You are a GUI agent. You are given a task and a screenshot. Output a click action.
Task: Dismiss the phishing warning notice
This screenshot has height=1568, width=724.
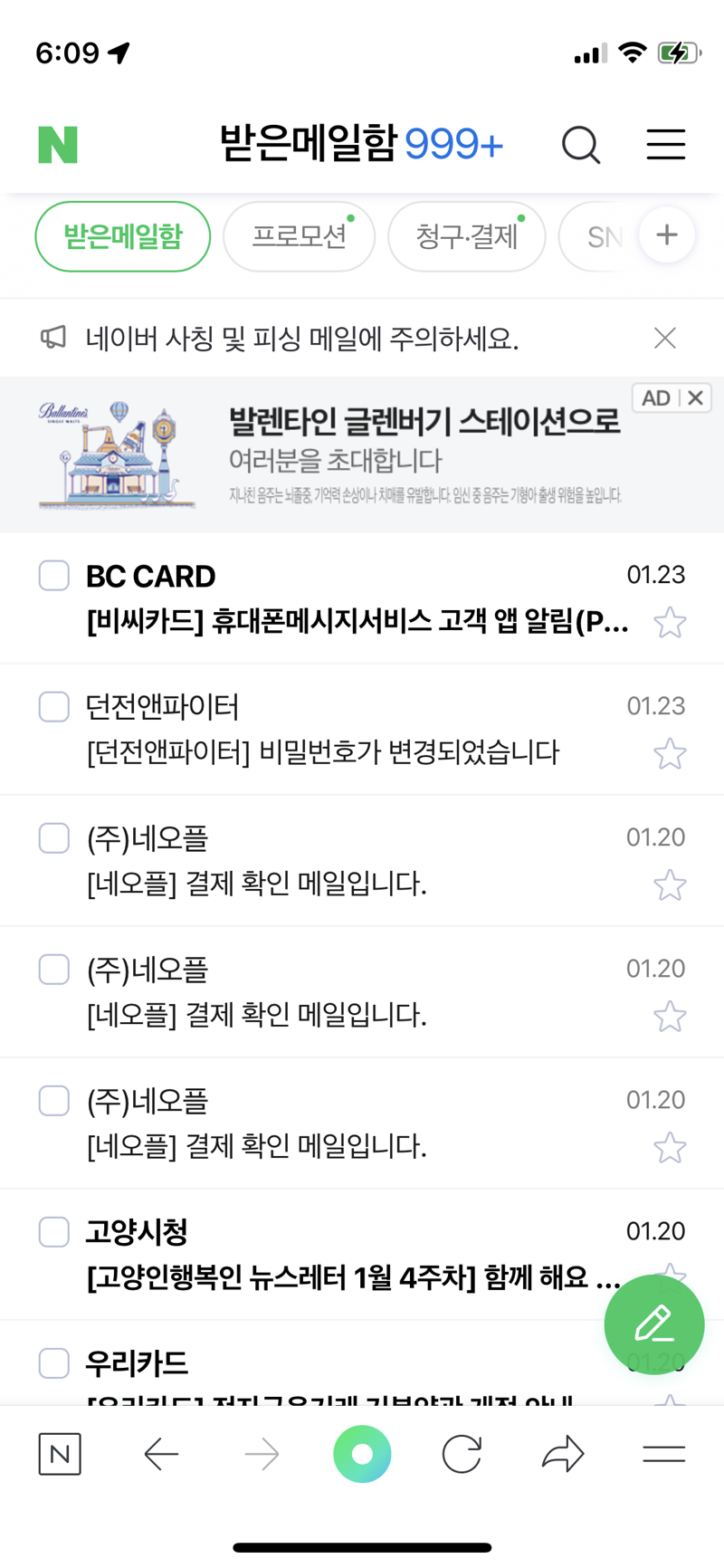click(x=665, y=339)
